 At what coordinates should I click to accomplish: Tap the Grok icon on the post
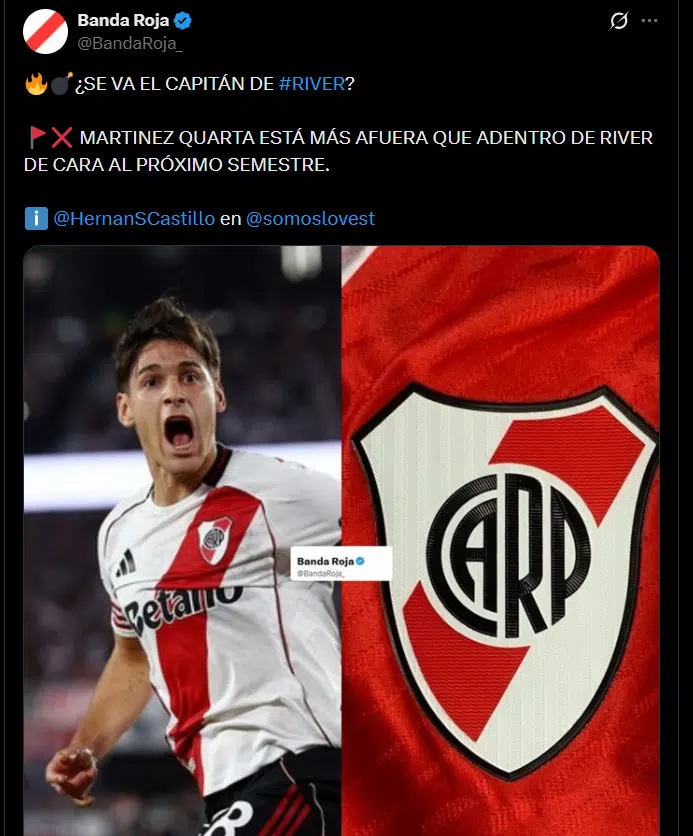pyautogui.click(x=618, y=21)
